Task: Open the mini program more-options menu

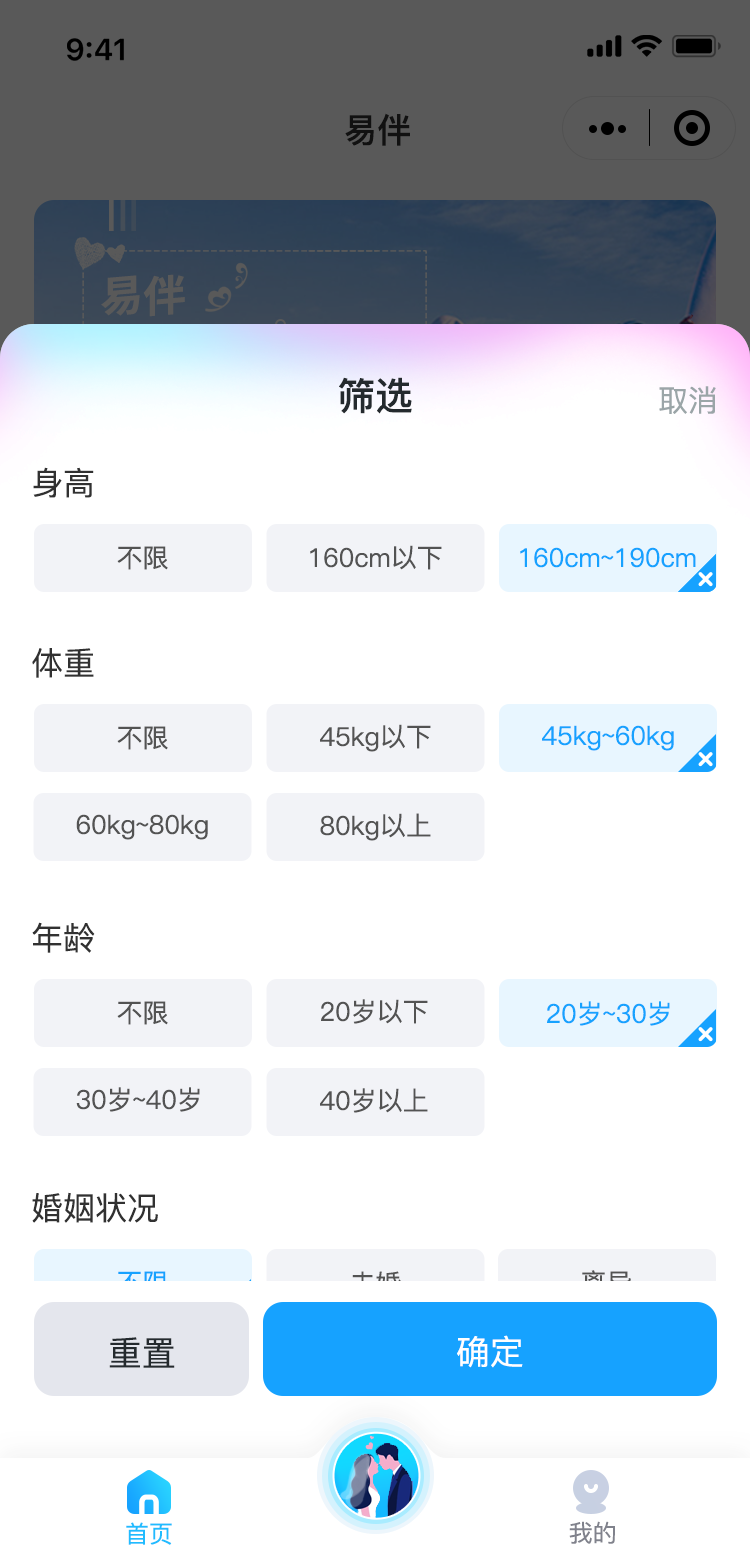Action: pyautogui.click(x=607, y=129)
